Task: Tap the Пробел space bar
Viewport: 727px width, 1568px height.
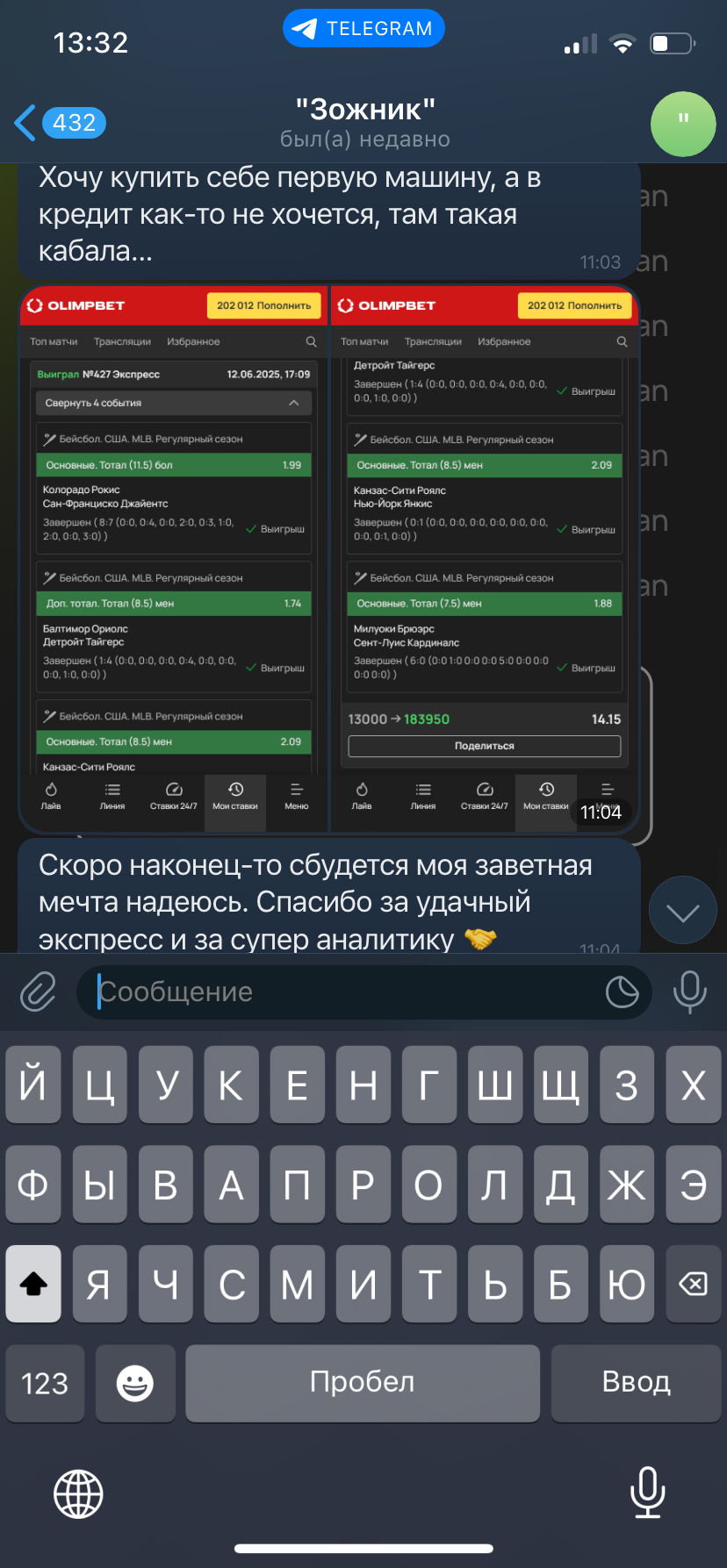Action: click(363, 1383)
